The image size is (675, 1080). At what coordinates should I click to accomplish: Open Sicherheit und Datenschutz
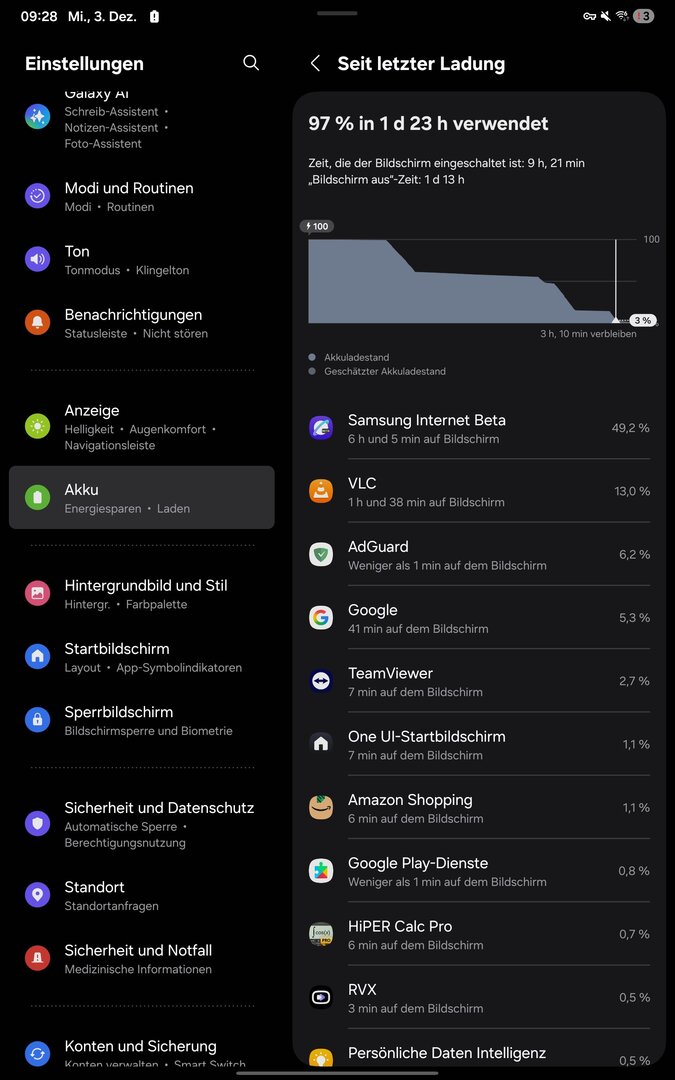coord(141,824)
